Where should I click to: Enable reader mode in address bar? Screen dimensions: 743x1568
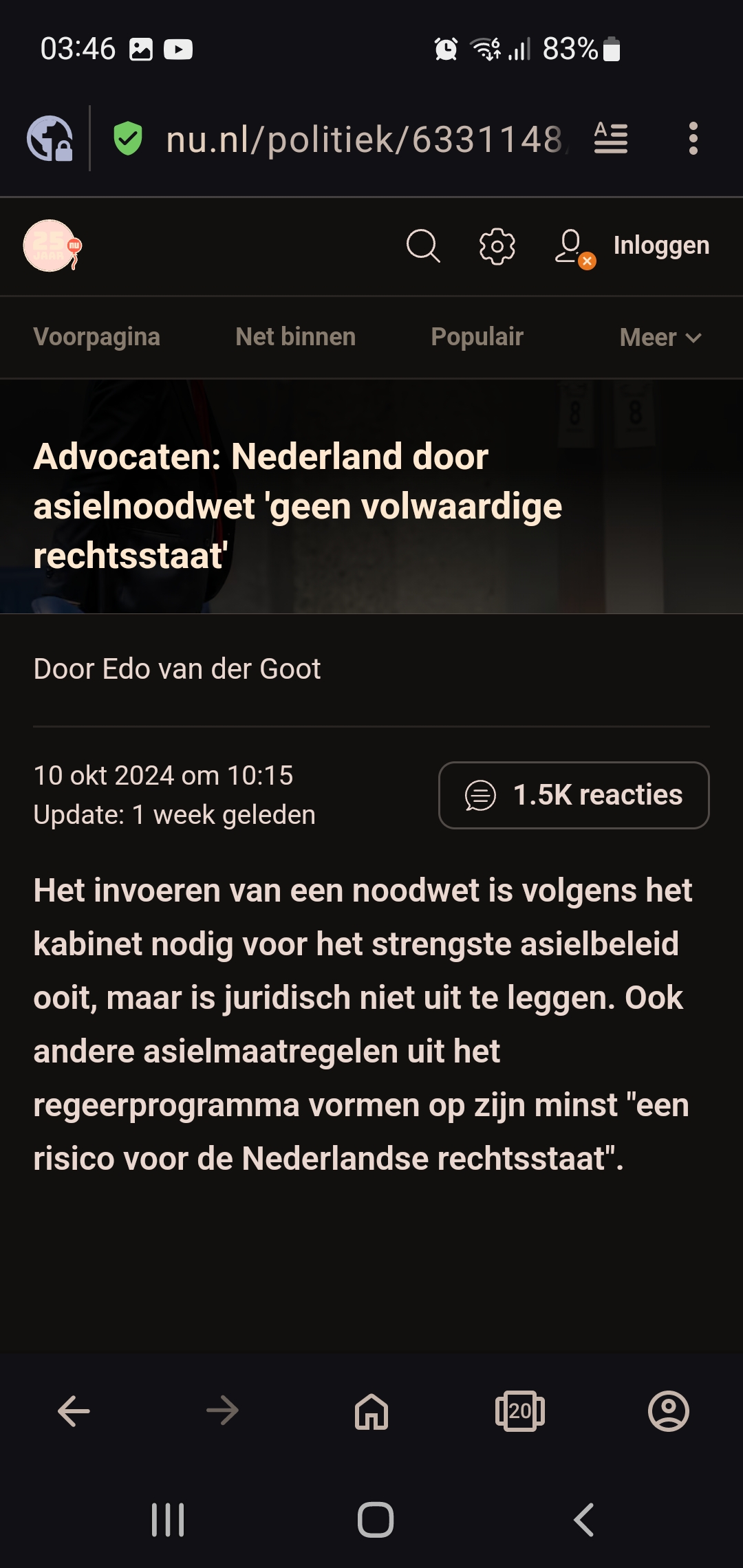point(611,138)
